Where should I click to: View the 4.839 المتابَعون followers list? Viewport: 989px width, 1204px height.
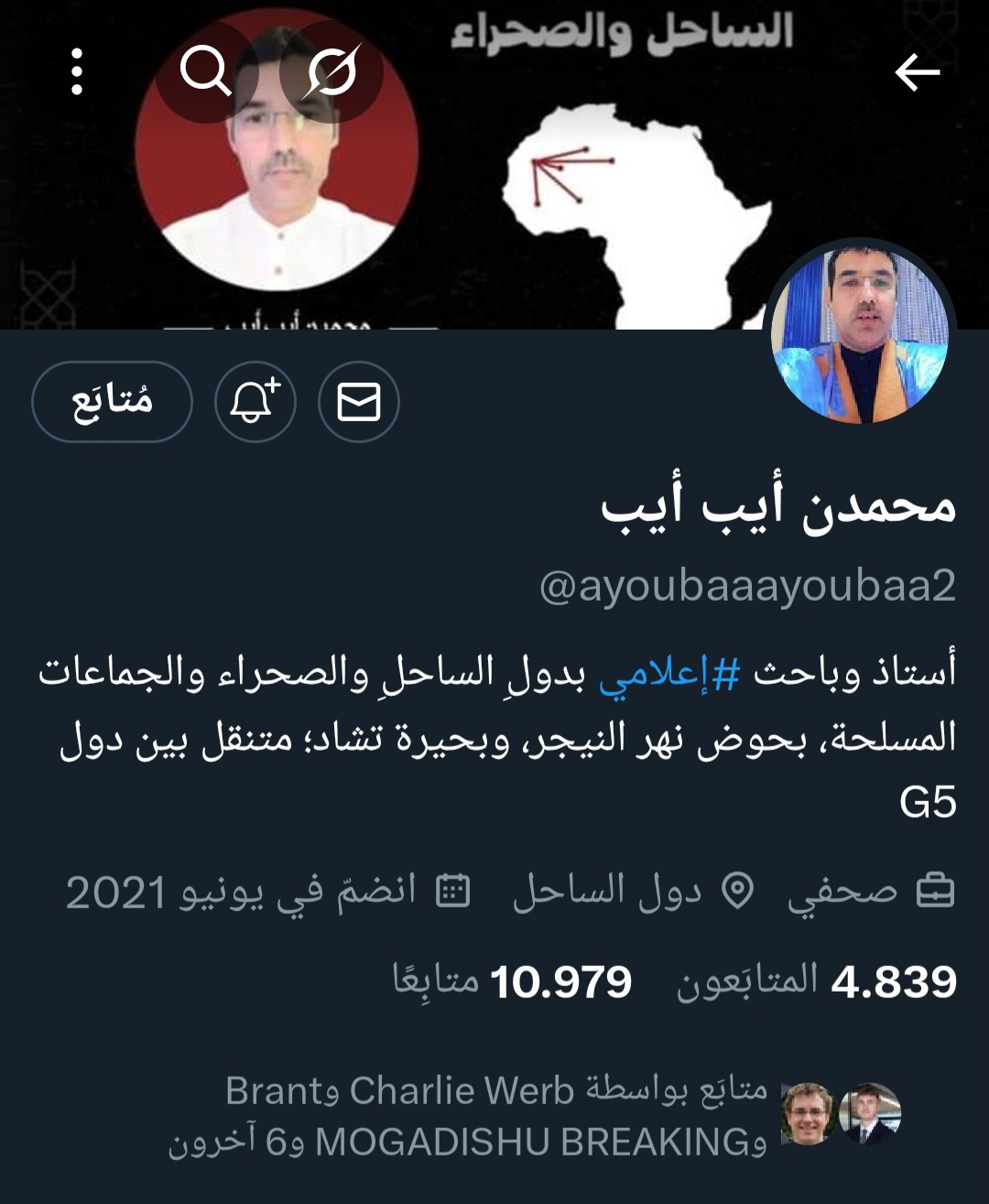click(x=817, y=982)
